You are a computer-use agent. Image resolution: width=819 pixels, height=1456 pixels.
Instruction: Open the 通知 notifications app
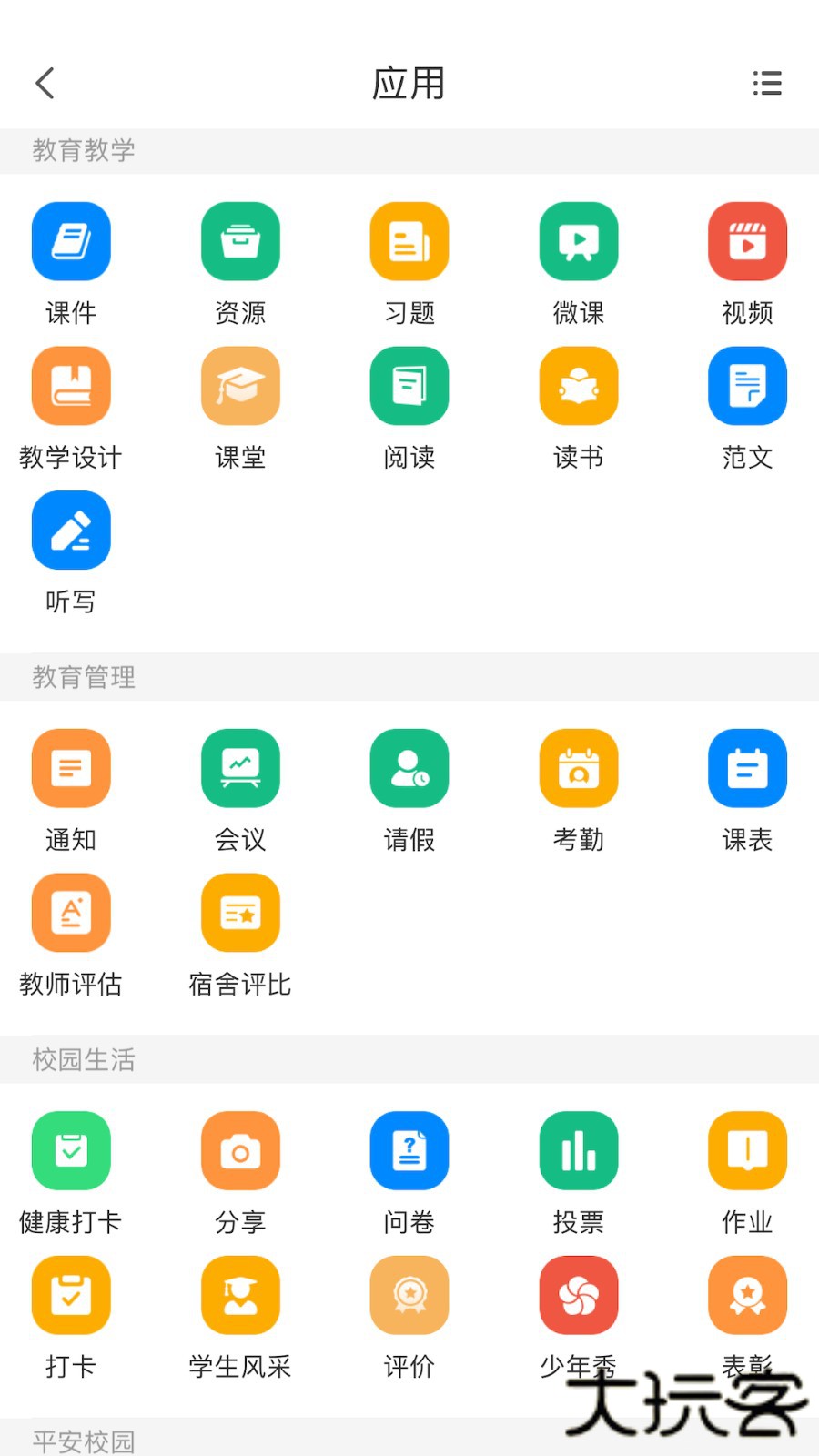71,768
